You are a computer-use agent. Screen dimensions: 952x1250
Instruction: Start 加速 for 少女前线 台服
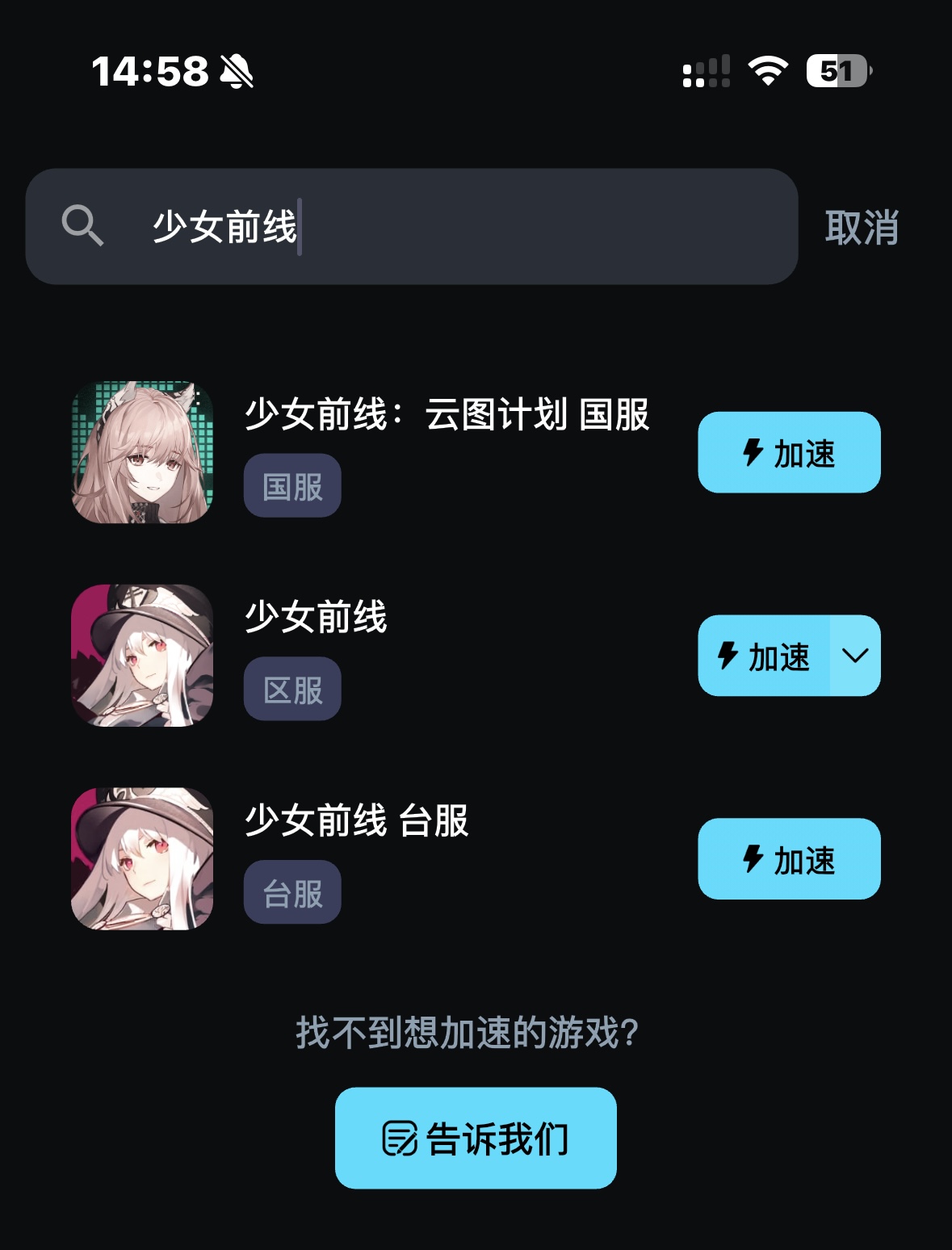click(x=789, y=859)
